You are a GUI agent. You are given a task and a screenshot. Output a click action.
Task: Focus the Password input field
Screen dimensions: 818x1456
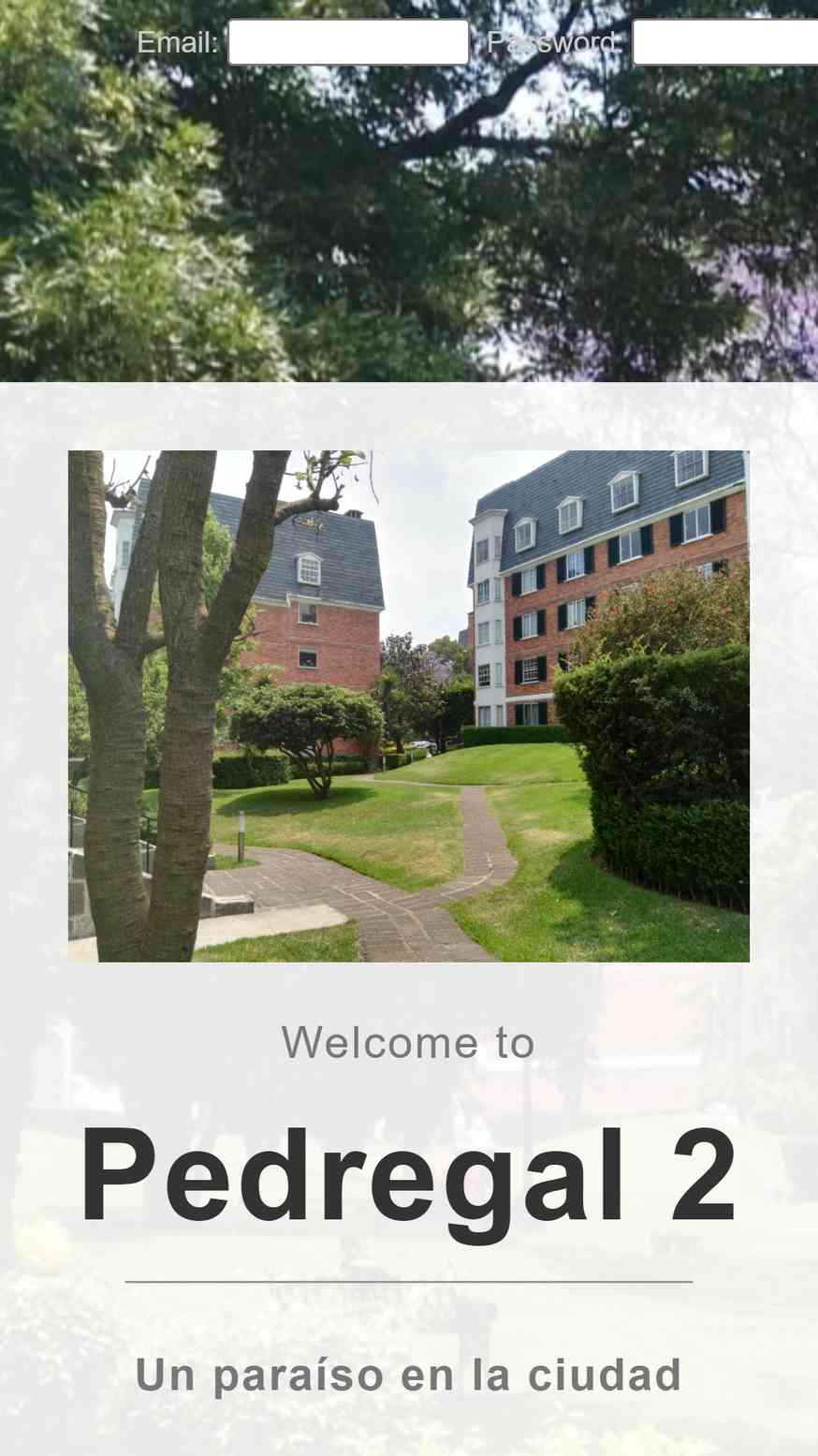[725, 42]
